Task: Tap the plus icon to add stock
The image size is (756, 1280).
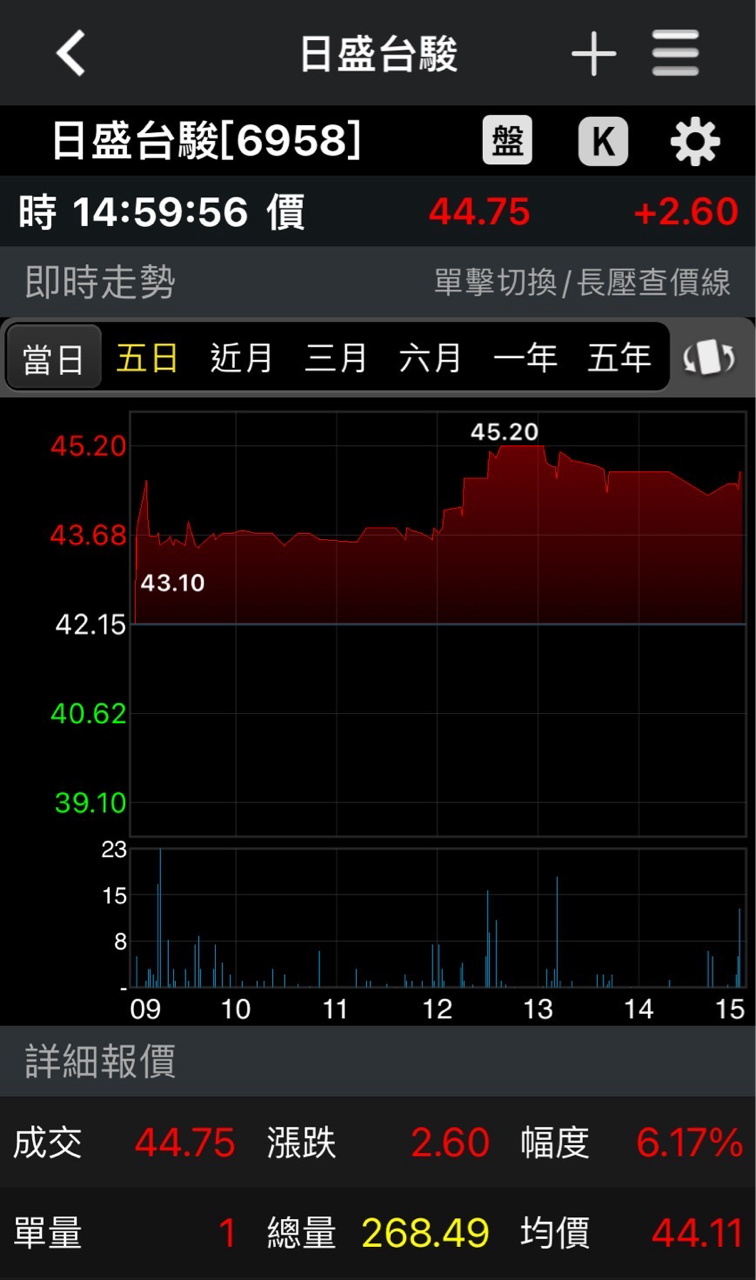Action: tap(593, 53)
